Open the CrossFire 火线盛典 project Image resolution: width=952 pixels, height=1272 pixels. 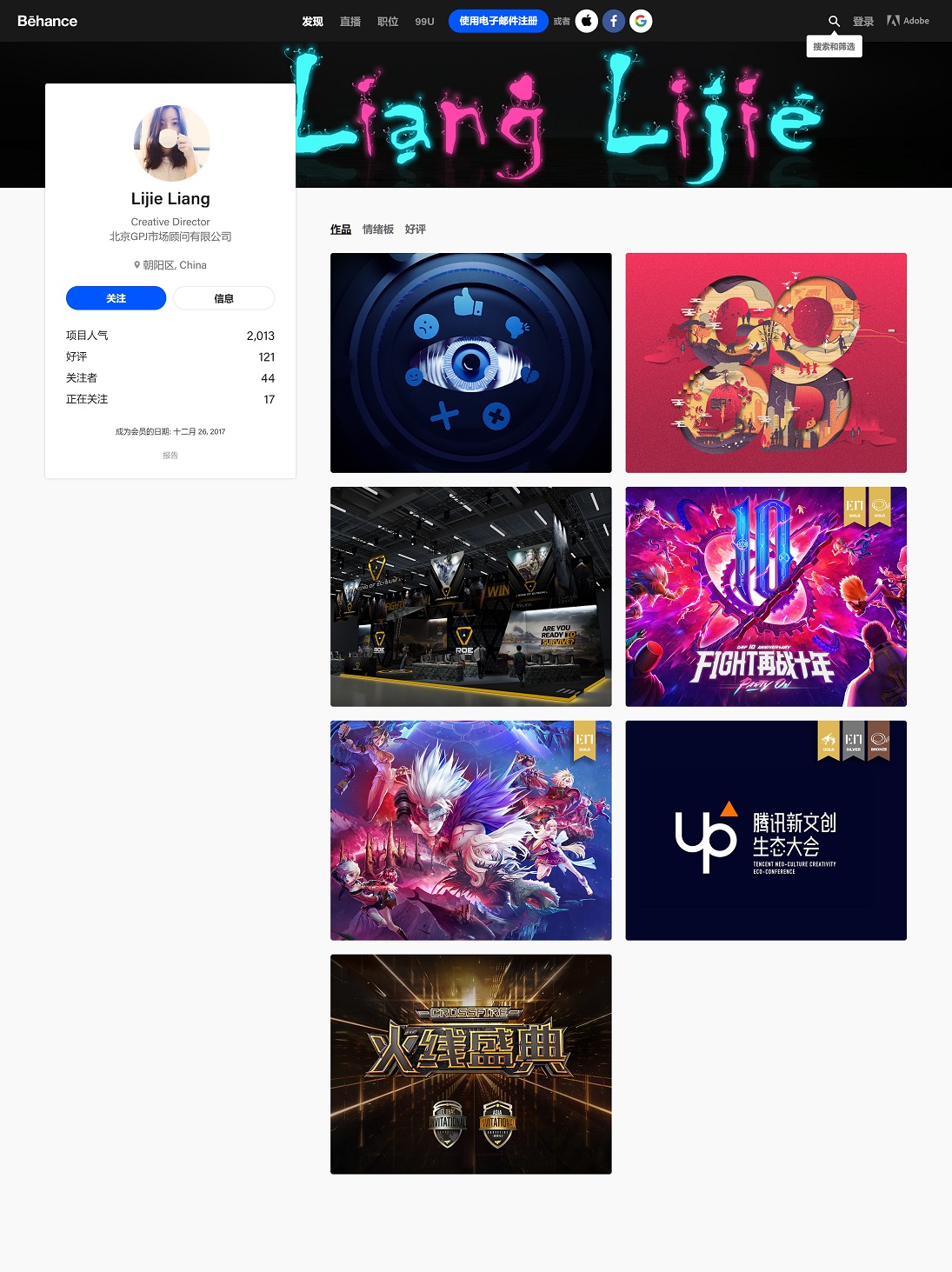pyautogui.click(x=470, y=1064)
